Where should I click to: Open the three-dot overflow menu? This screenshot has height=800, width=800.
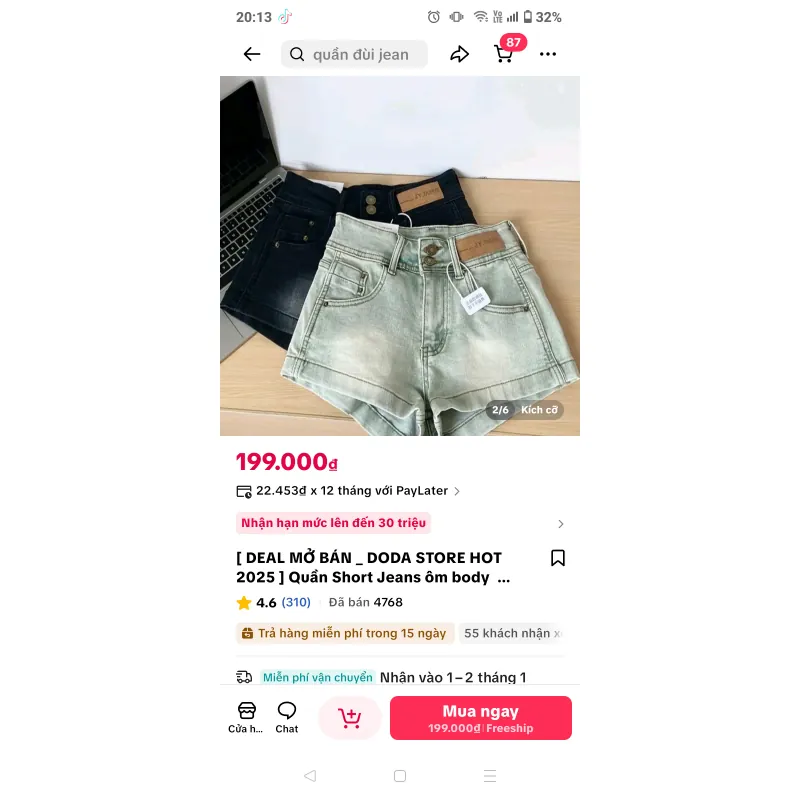(x=548, y=54)
